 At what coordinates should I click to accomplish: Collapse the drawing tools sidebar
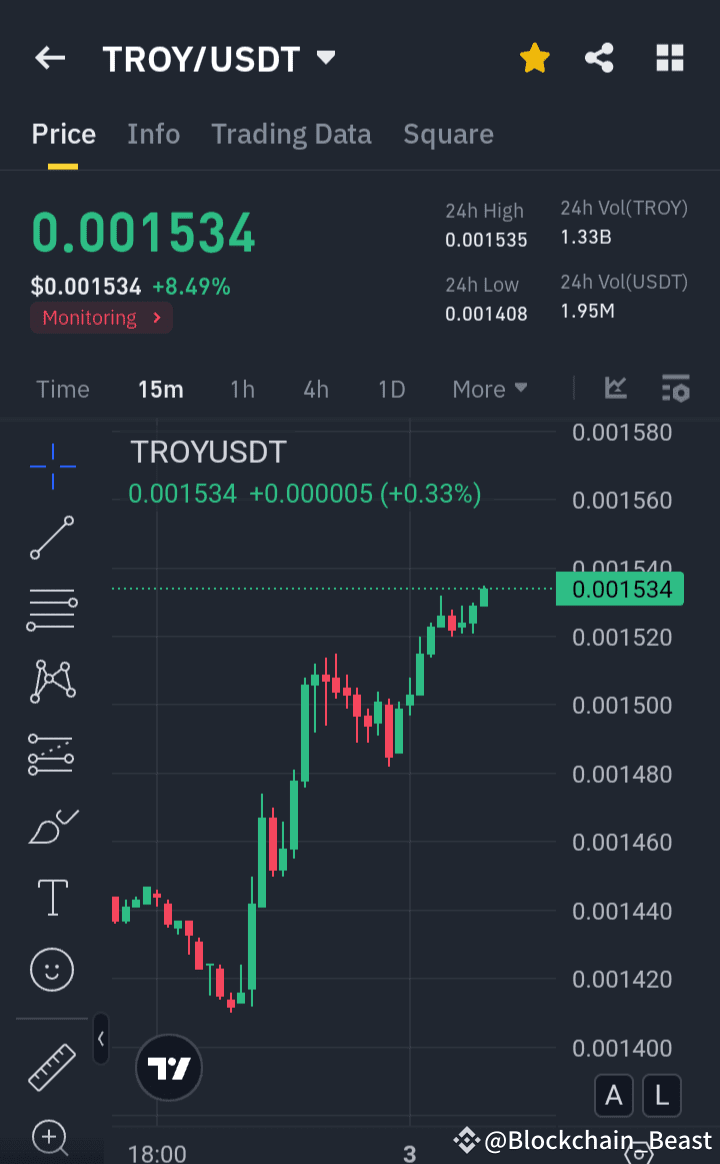(x=100, y=1039)
